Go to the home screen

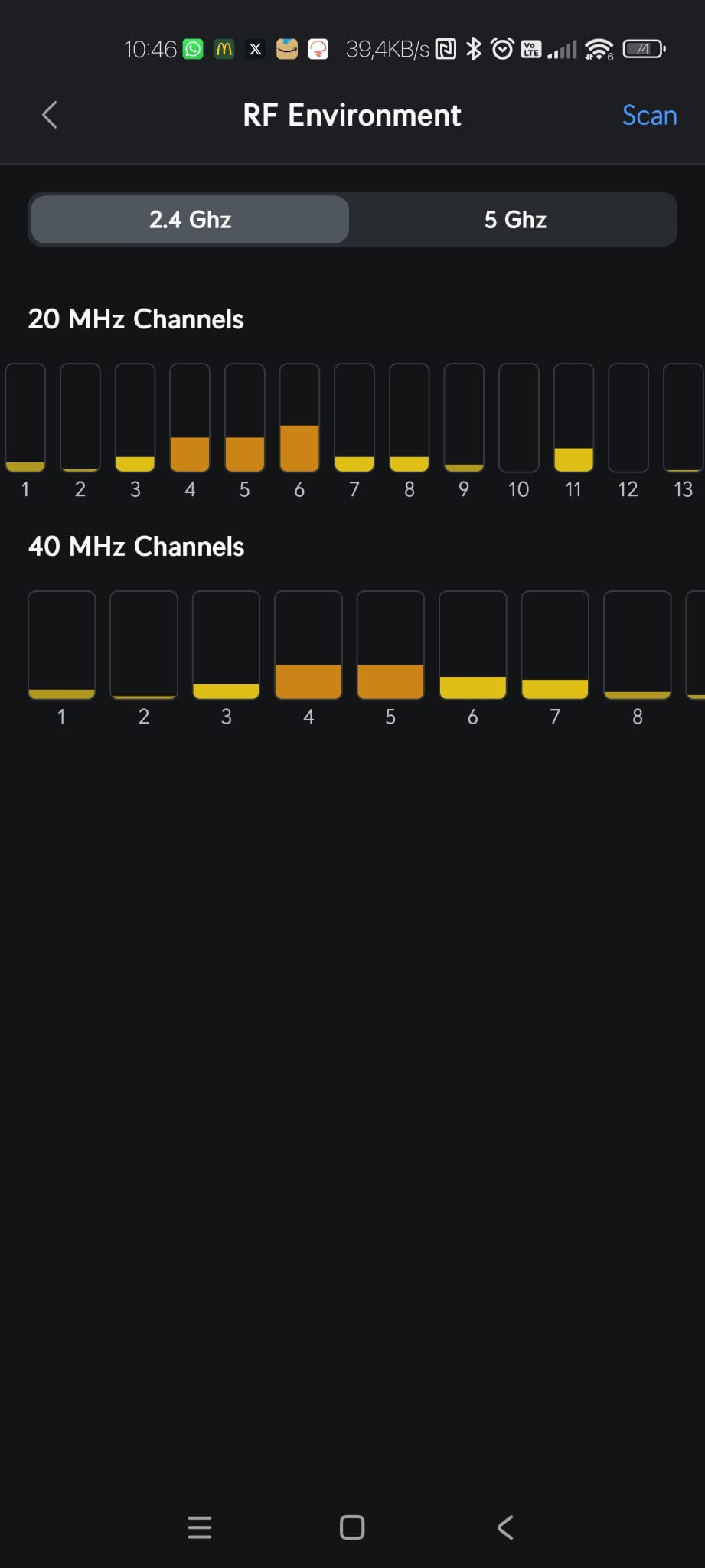[x=352, y=1527]
